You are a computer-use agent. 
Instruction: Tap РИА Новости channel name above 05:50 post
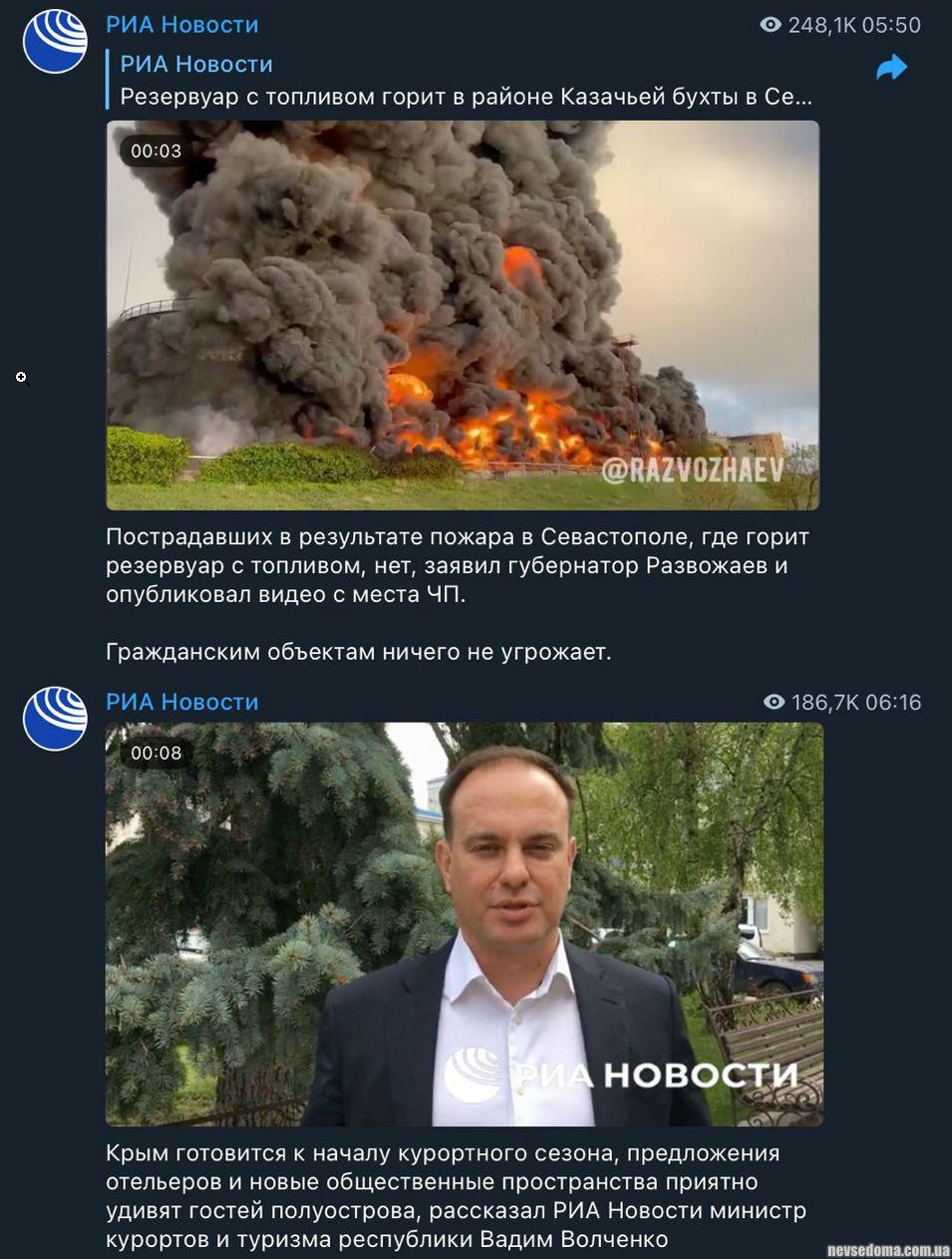tap(182, 25)
